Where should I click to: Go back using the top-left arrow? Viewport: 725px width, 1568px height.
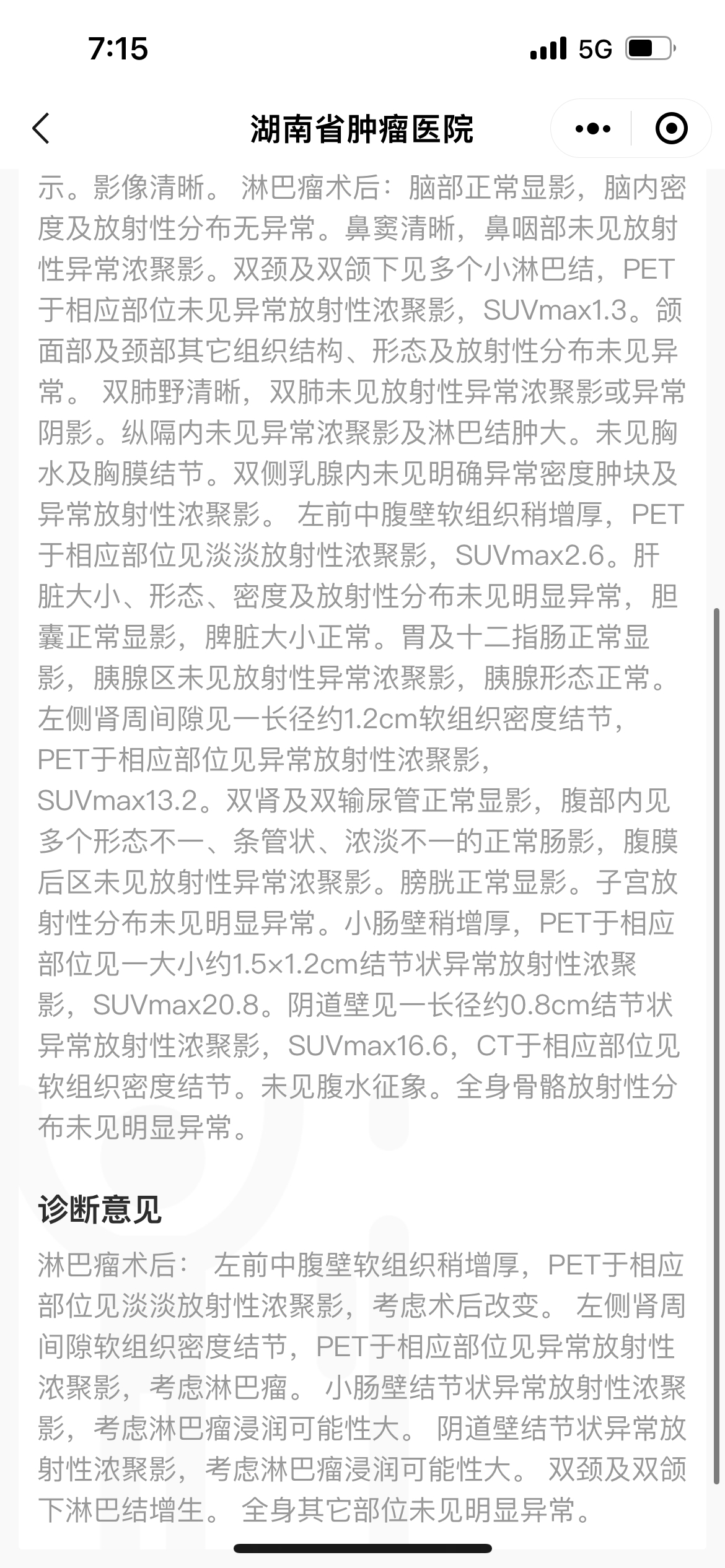pyautogui.click(x=41, y=129)
